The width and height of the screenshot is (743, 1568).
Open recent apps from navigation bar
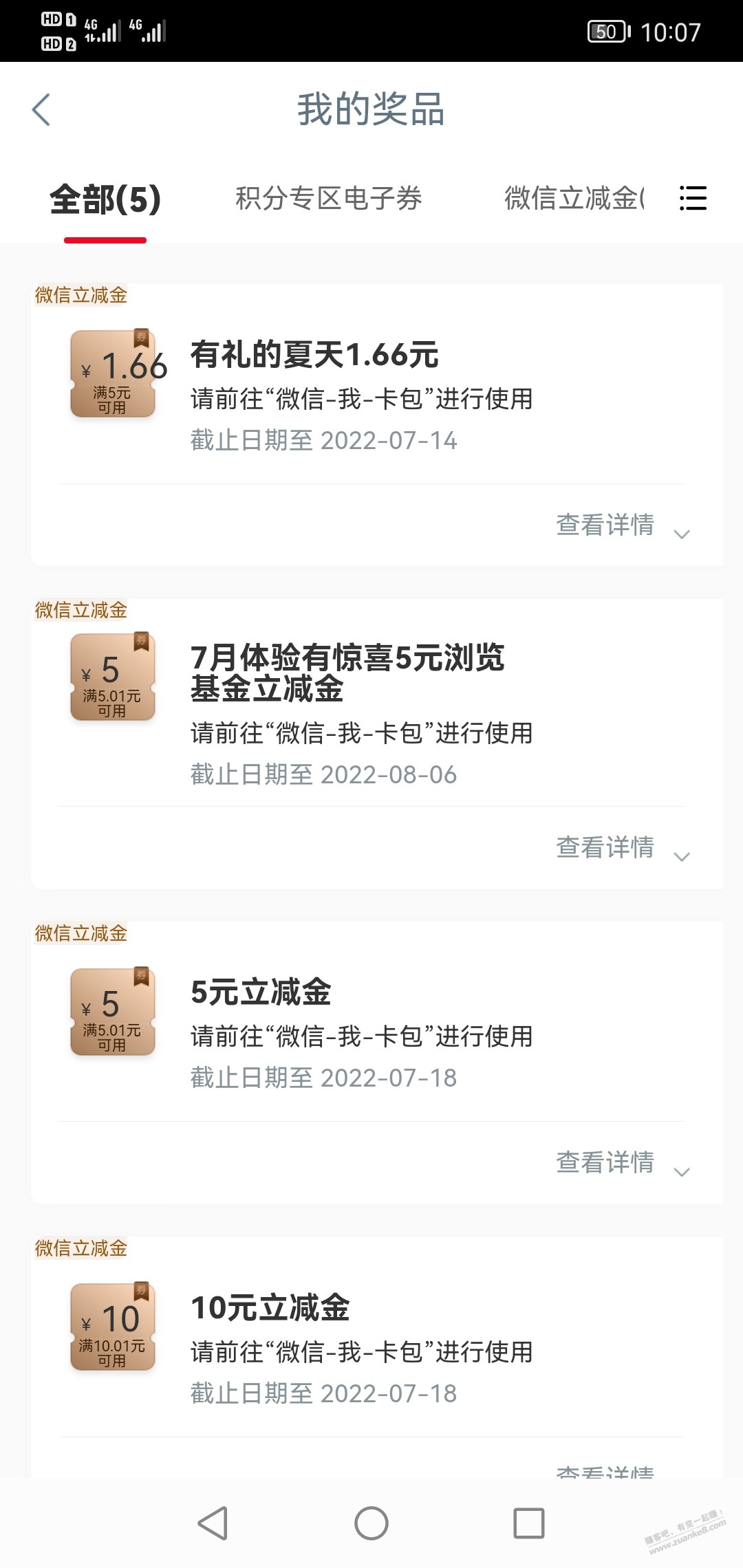pos(529,1523)
